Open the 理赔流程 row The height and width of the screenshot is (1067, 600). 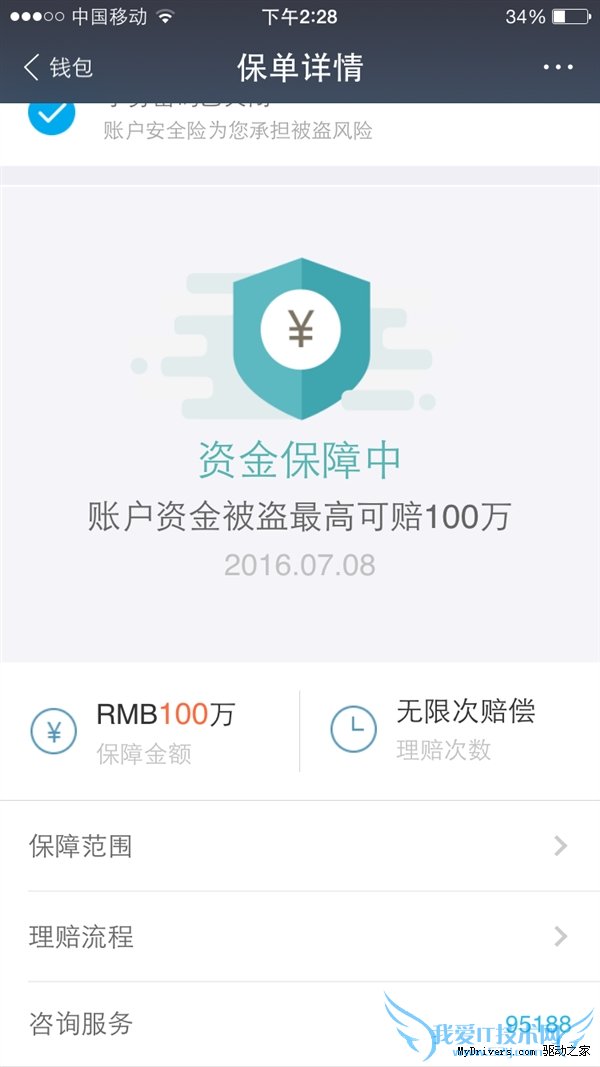pos(300,937)
